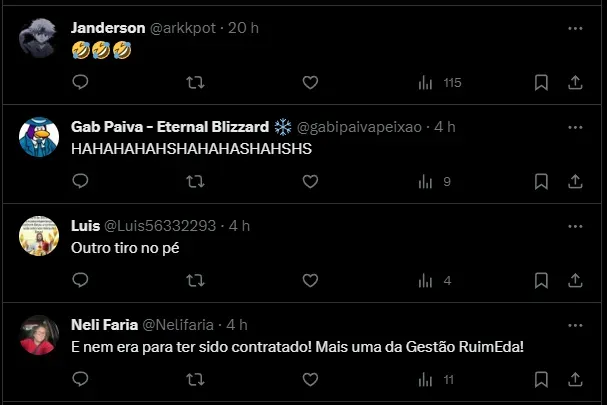
Task: Open Neli Faria's avatar
Action: pyautogui.click(x=39, y=335)
